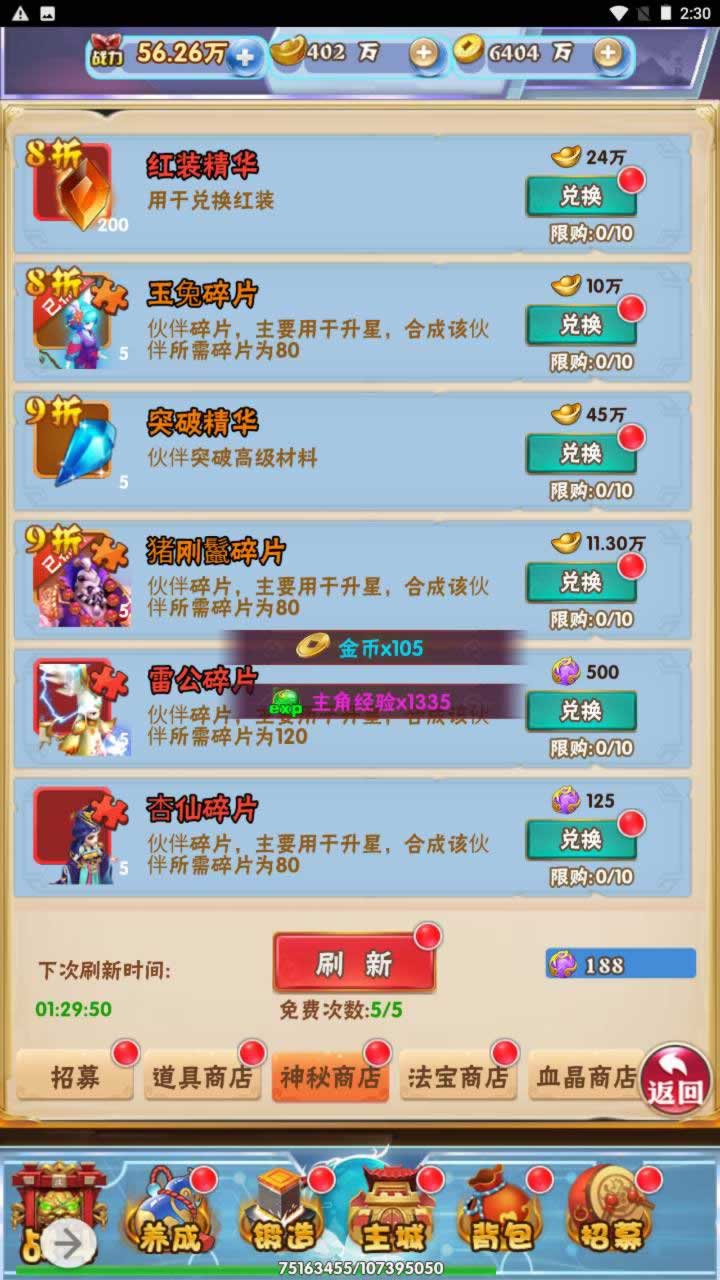720x1280 pixels.
Task: Tap the 刷新 refresh button
Action: (x=354, y=964)
